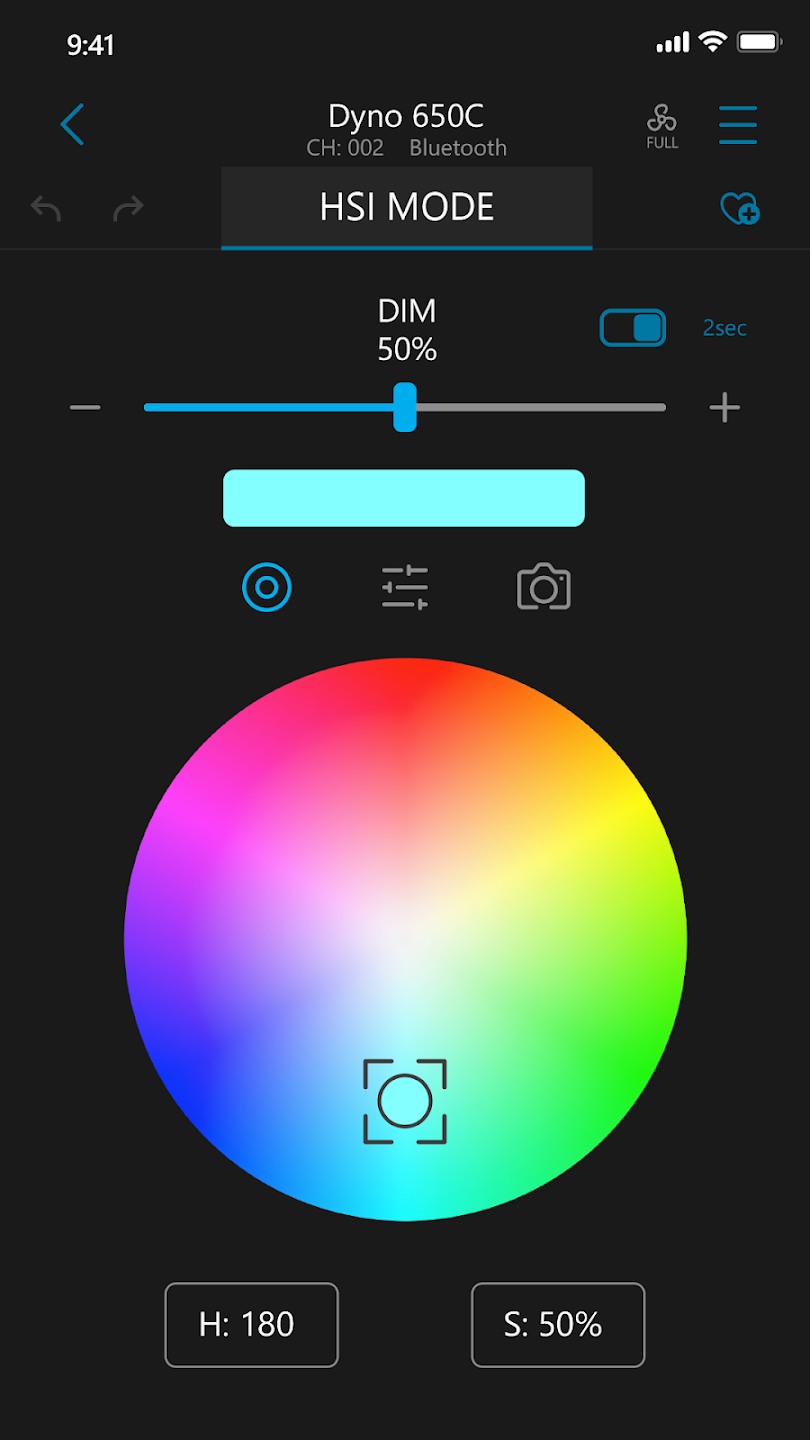Decrease dimmer with the minus button
810x1440 pixels.
pyautogui.click(x=85, y=407)
